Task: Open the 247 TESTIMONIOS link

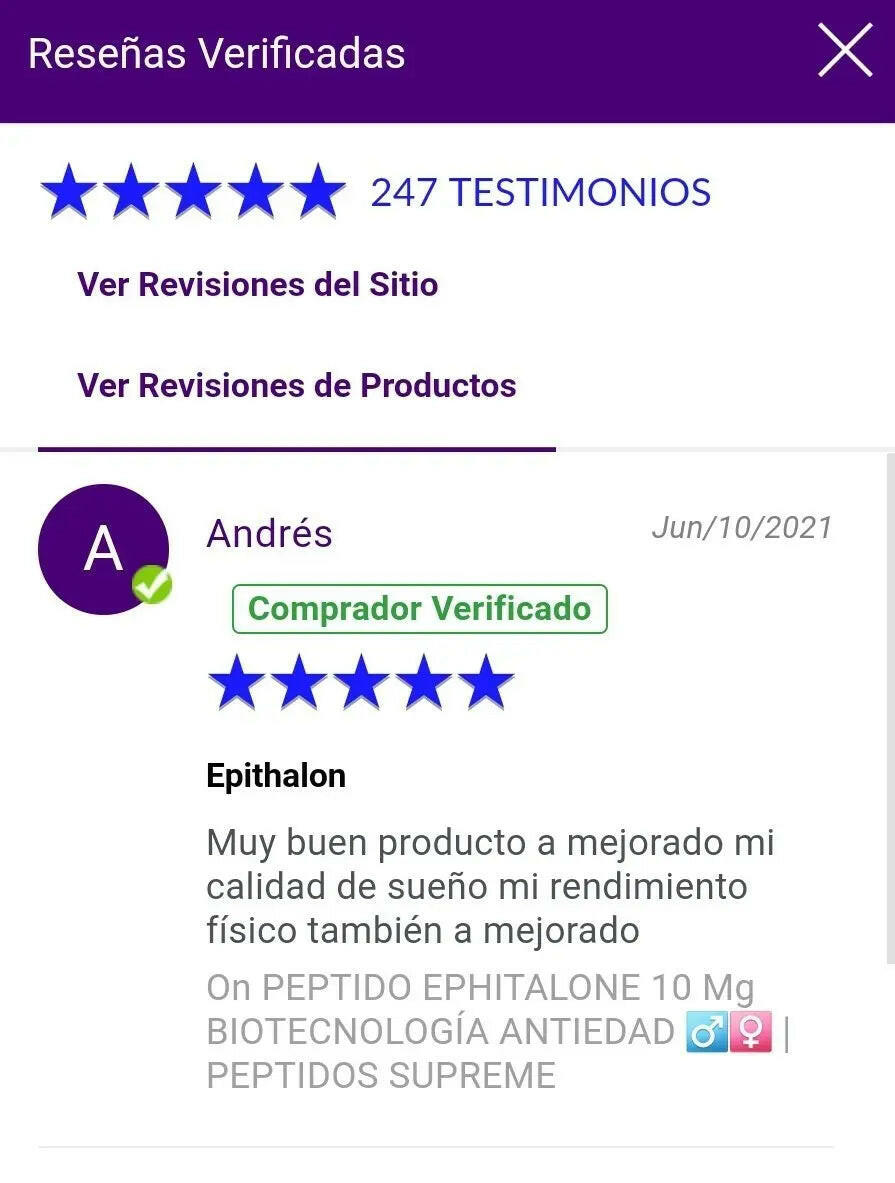Action: point(540,193)
